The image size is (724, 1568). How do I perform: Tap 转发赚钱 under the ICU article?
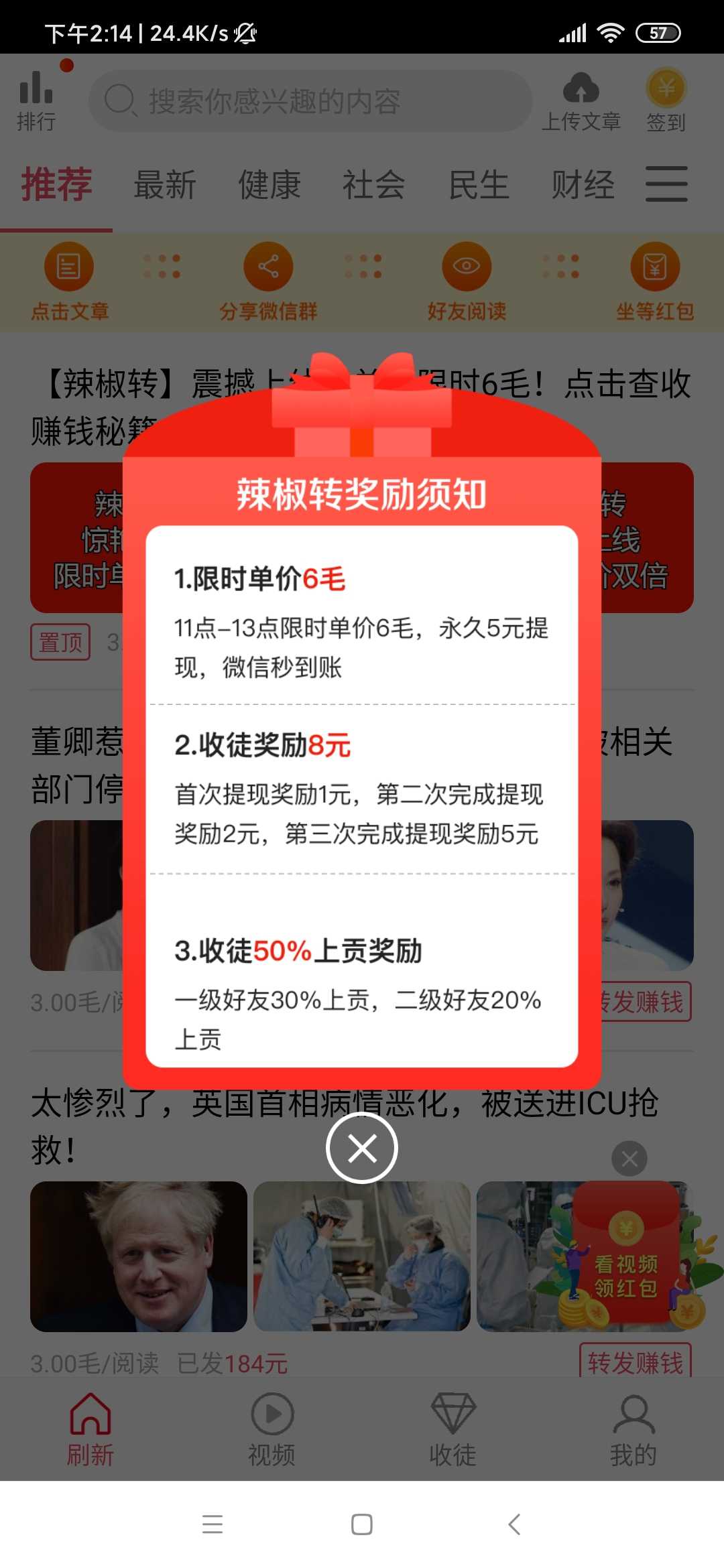635,1362
